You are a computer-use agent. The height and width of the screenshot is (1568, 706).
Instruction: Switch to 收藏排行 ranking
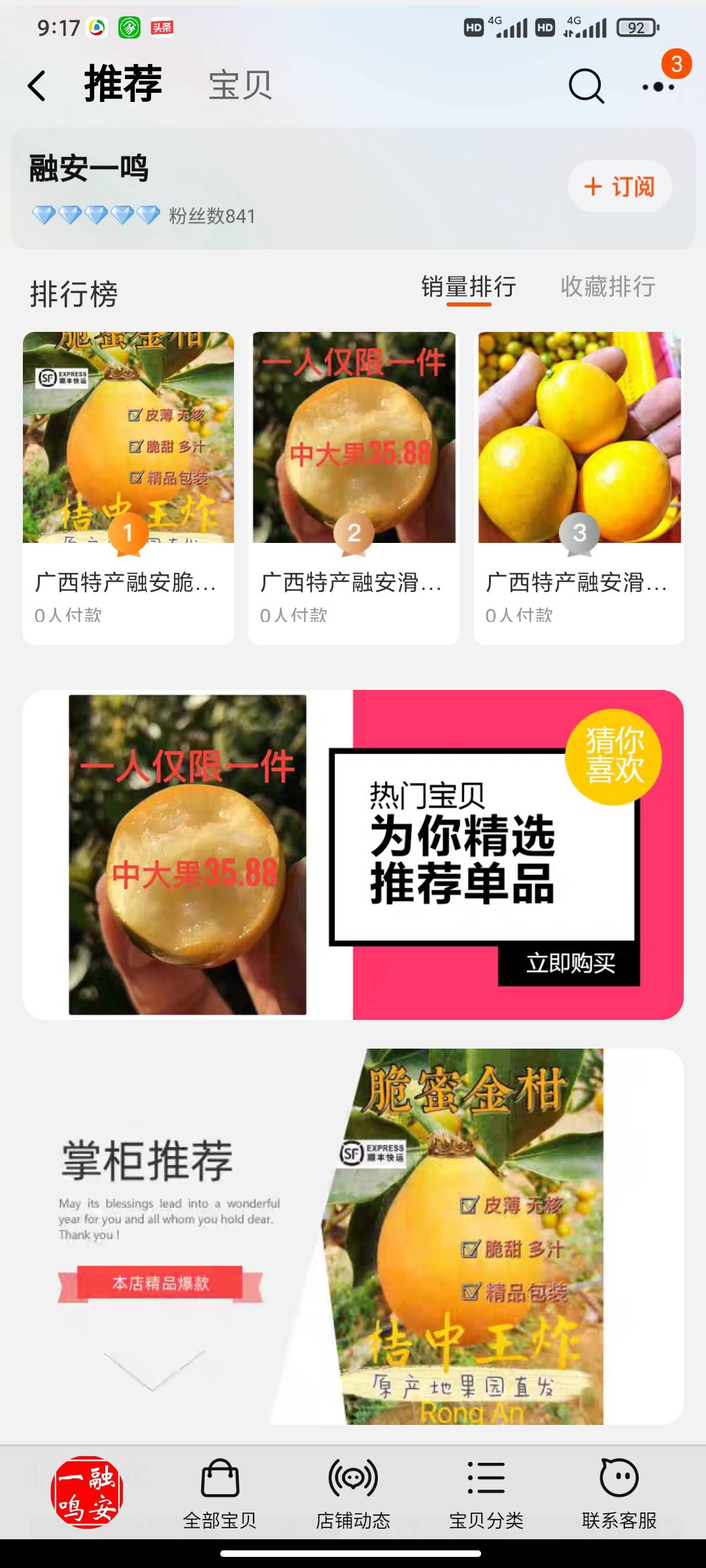[607, 287]
